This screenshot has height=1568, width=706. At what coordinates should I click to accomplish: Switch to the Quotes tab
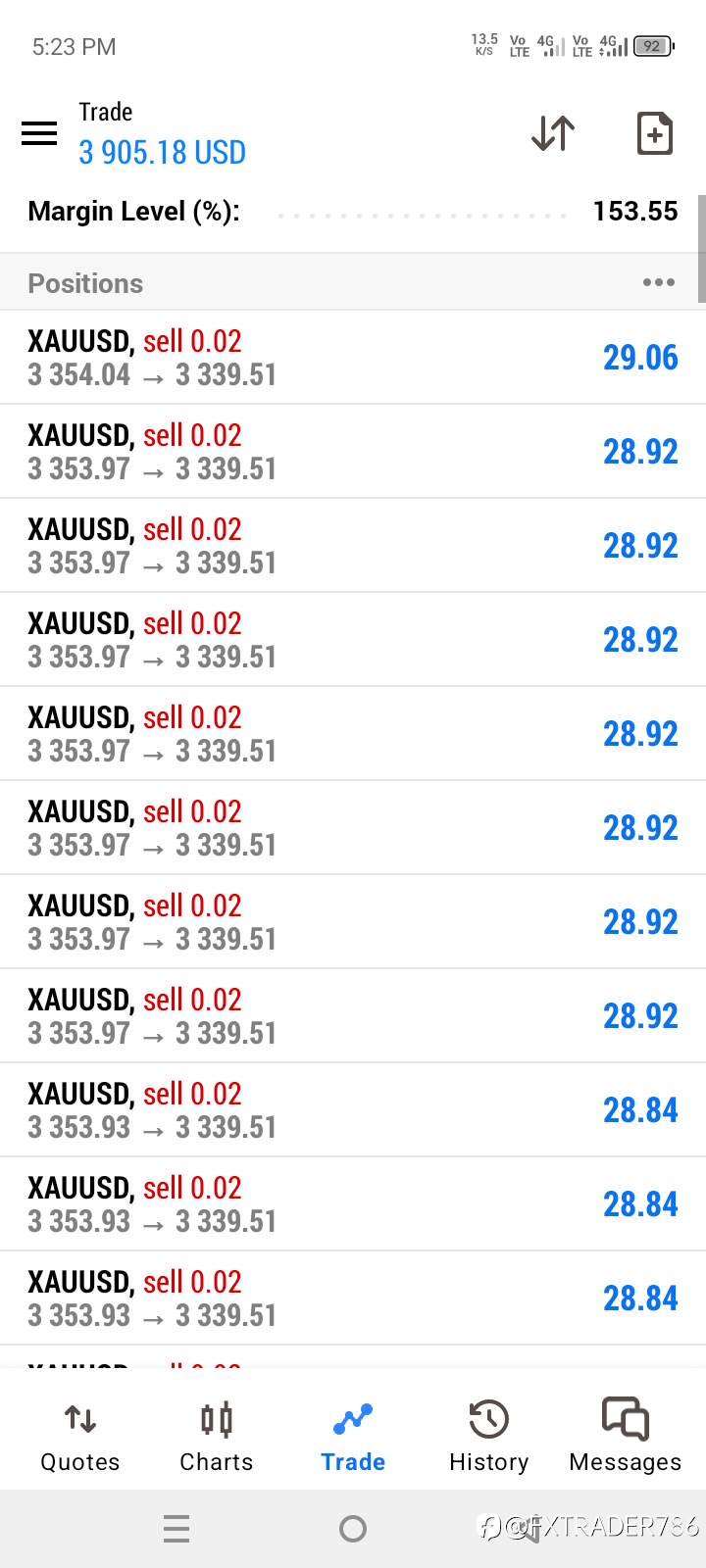[x=80, y=1437]
